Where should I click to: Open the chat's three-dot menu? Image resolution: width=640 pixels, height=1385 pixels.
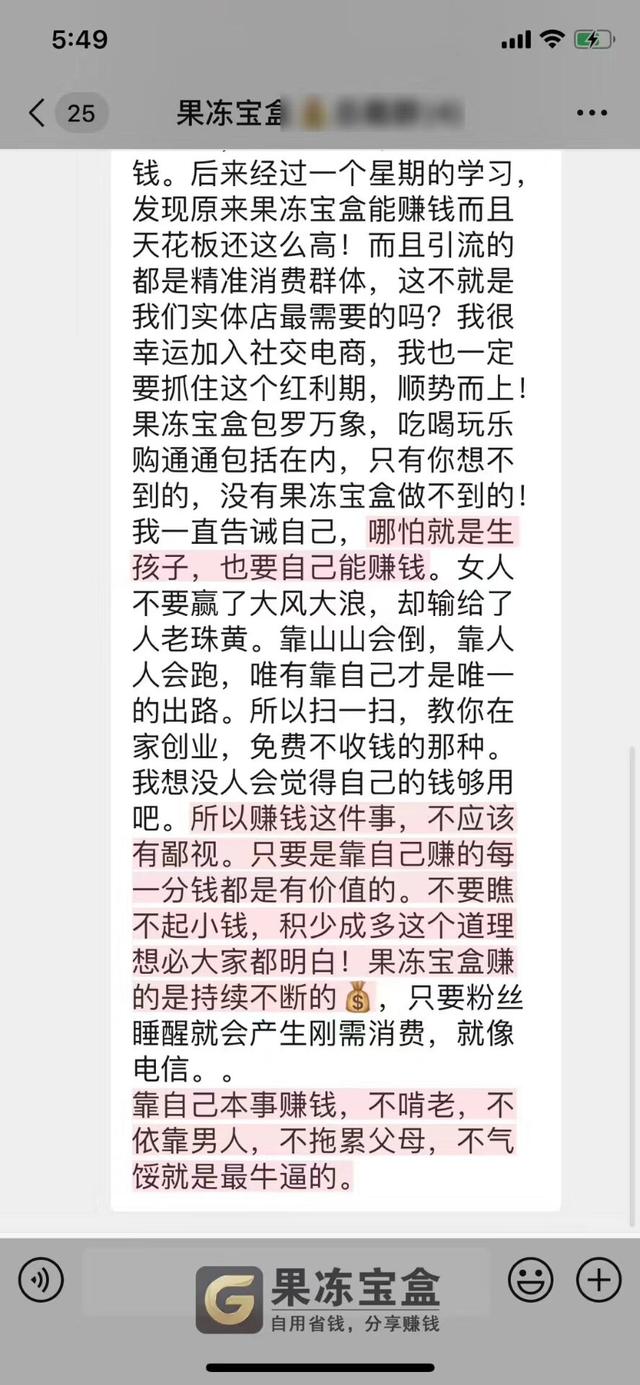coord(593,112)
